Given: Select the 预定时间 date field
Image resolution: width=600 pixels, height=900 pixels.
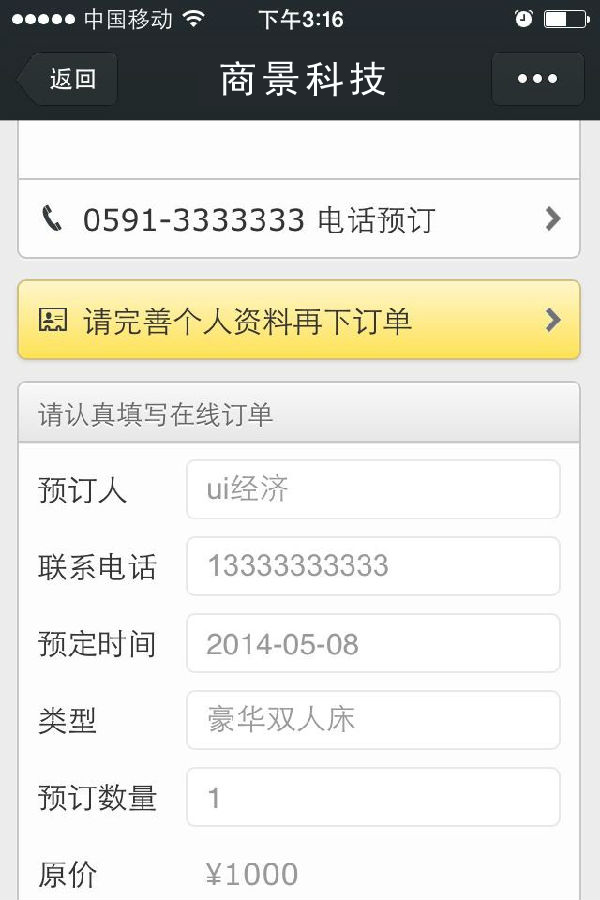Looking at the screenshot, I should click(372, 643).
